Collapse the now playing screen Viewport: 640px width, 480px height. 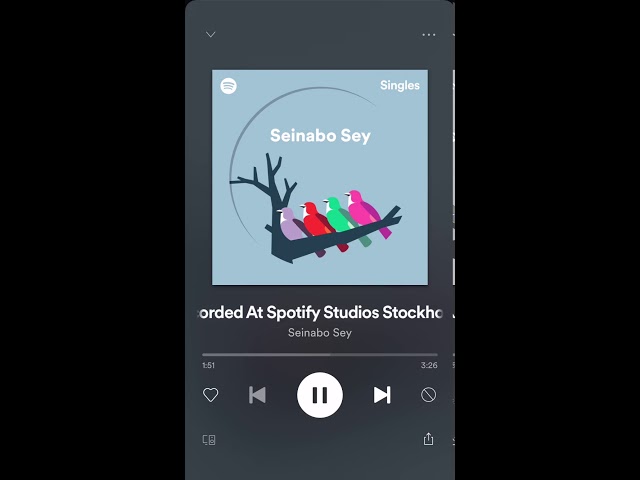[x=210, y=34]
